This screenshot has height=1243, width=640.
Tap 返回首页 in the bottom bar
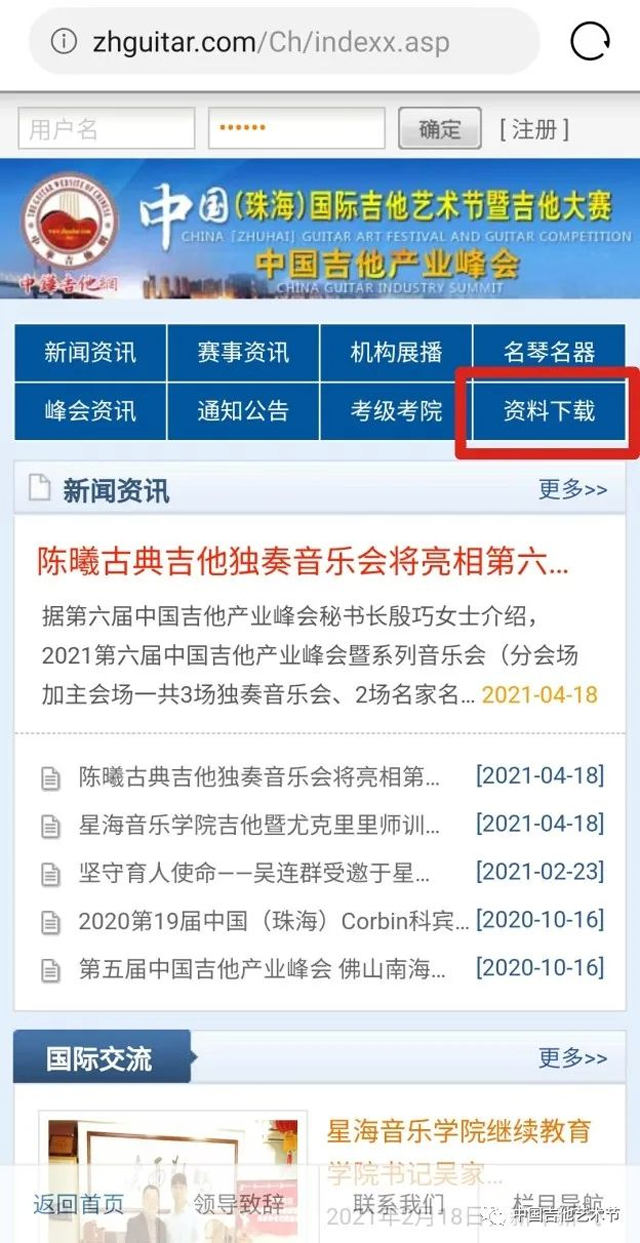tap(78, 1204)
